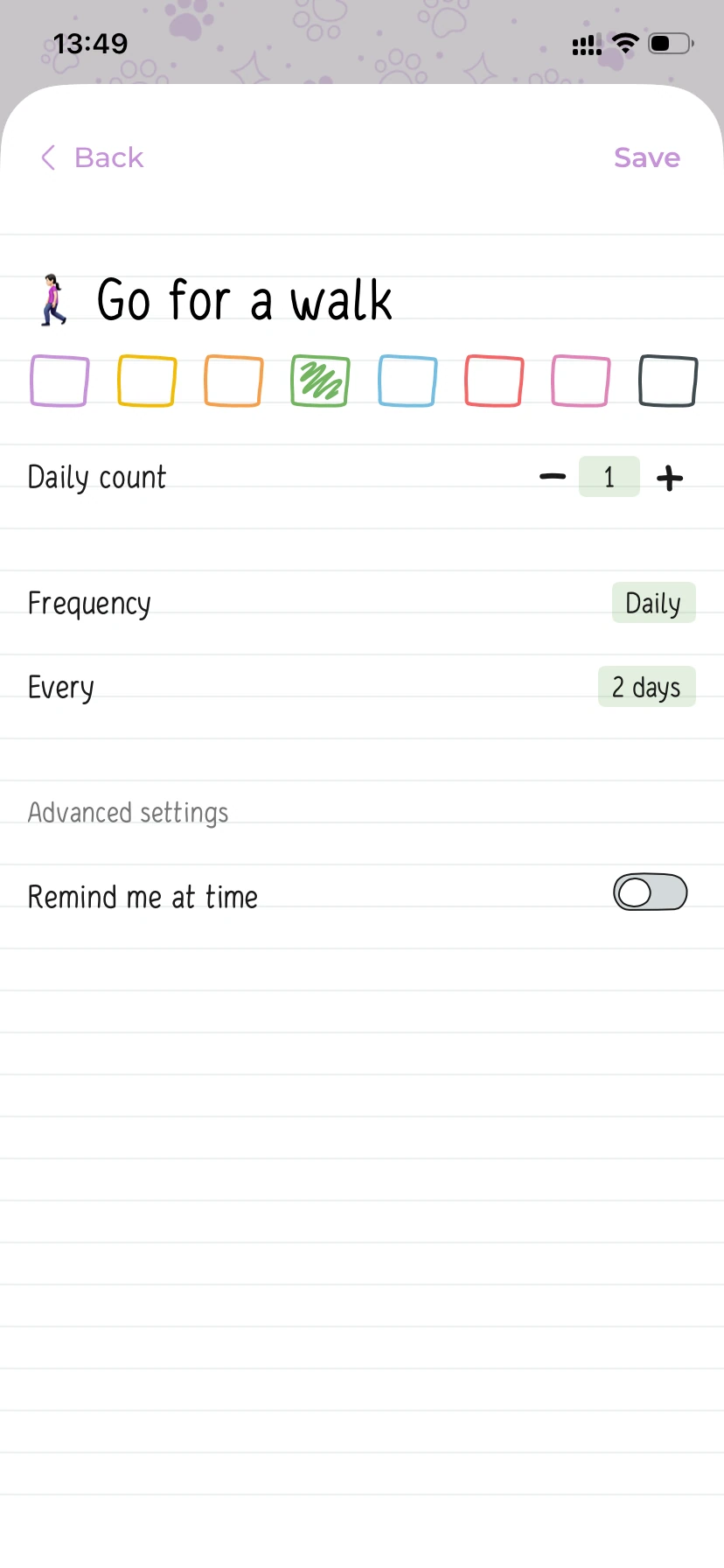This screenshot has width=724, height=1568.
Task: Increase Daily count with the plus button
Action: coord(670,477)
